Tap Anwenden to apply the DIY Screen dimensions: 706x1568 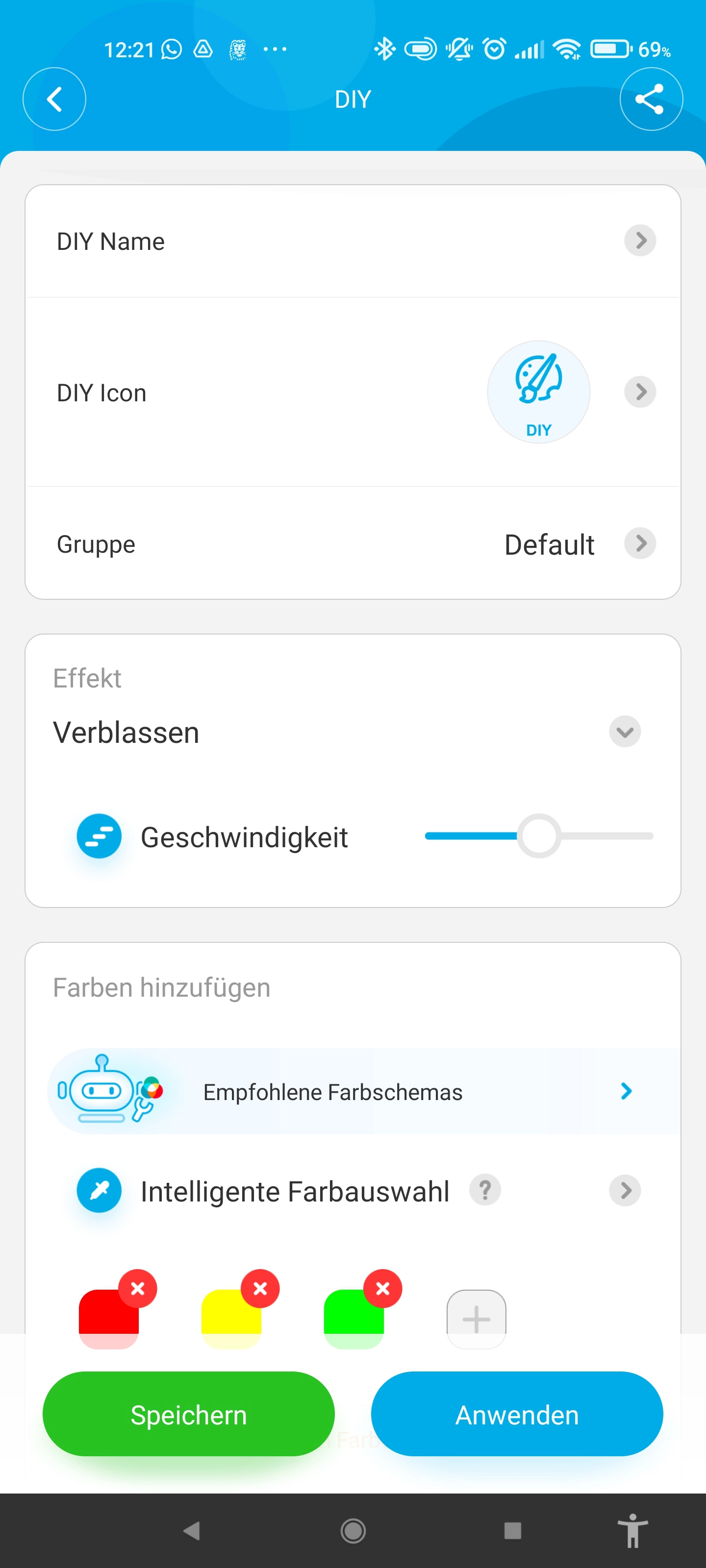517,1414
